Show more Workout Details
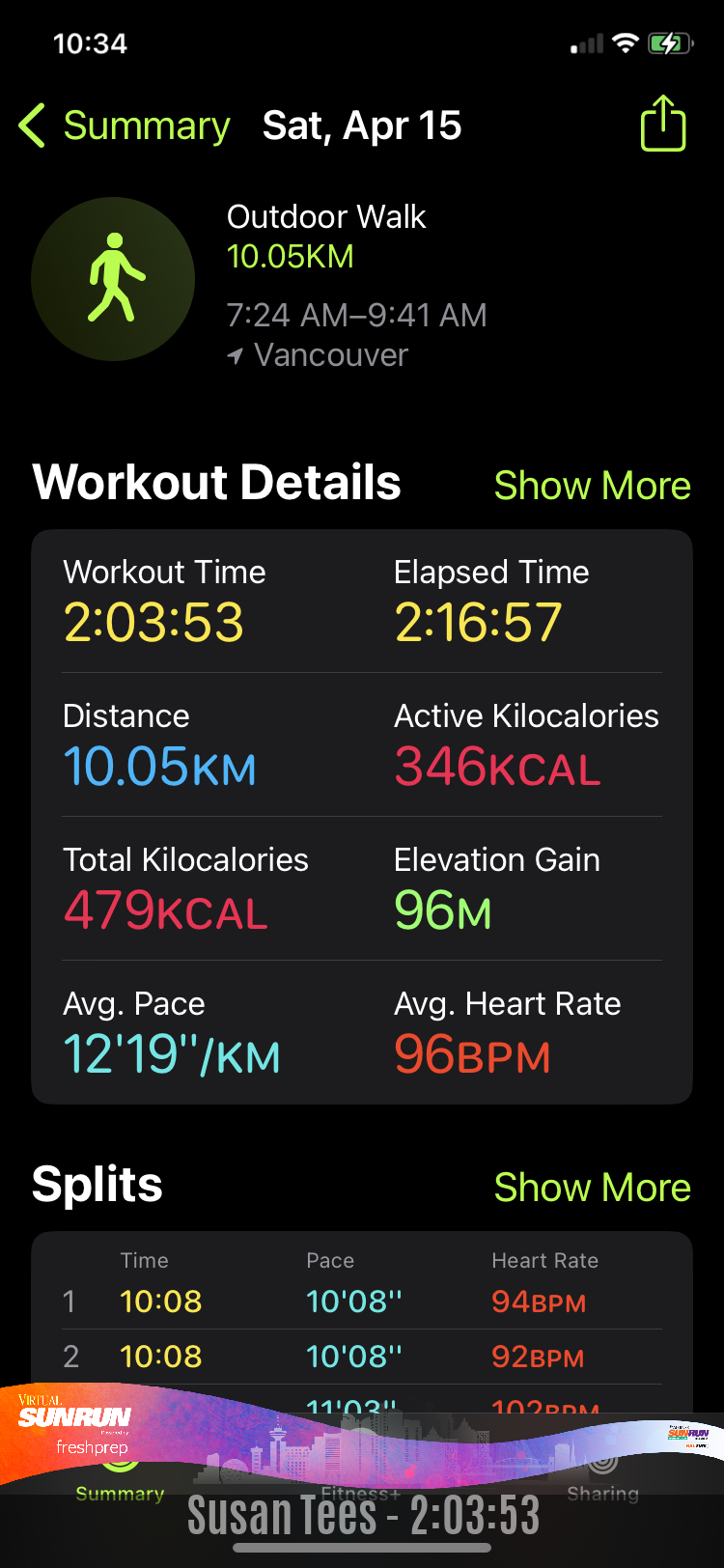Image resolution: width=724 pixels, height=1568 pixels. click(592, 486)
